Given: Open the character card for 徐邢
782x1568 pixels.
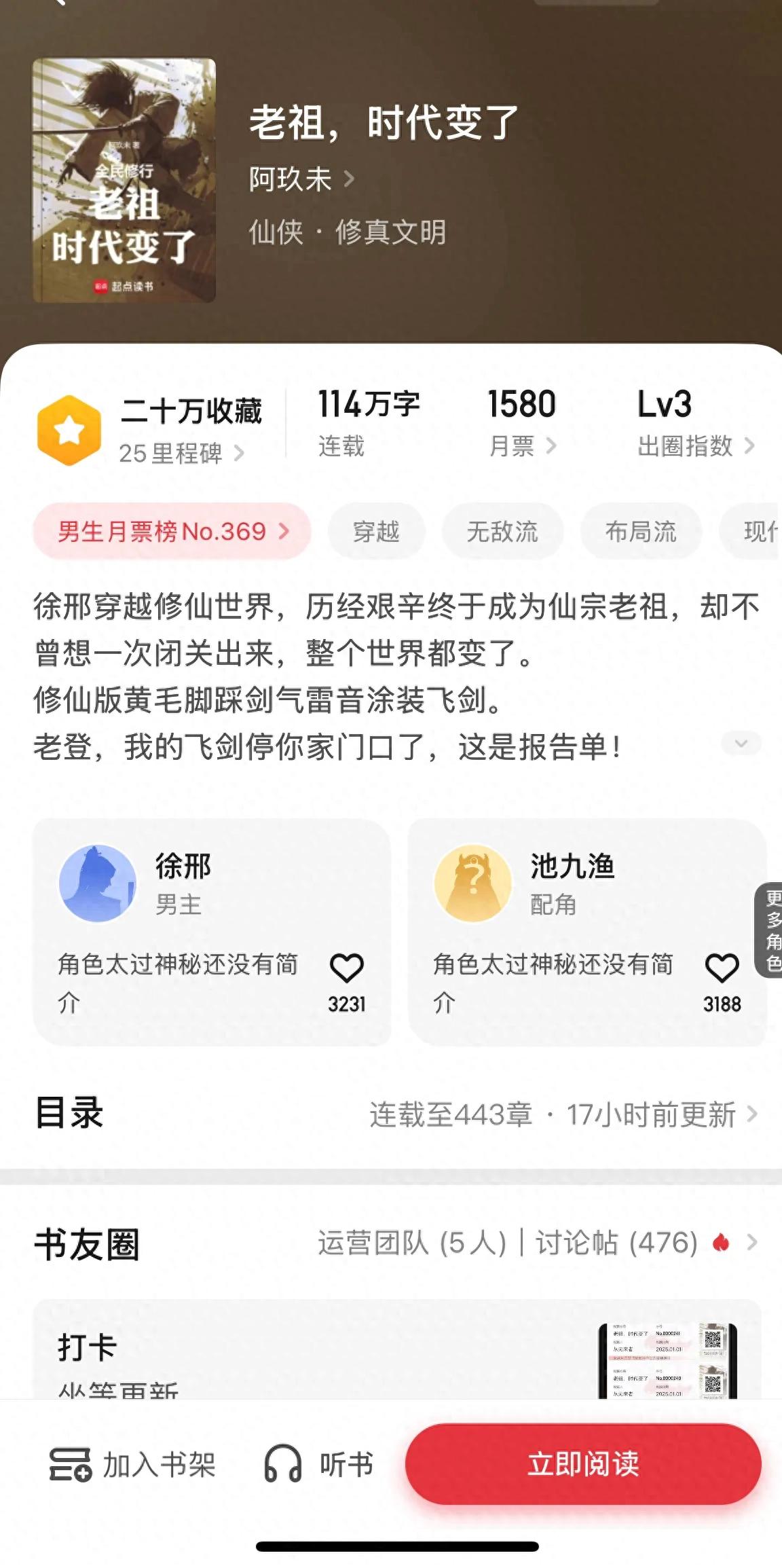Looking at the screenshot, I should (x=183, y=883).
